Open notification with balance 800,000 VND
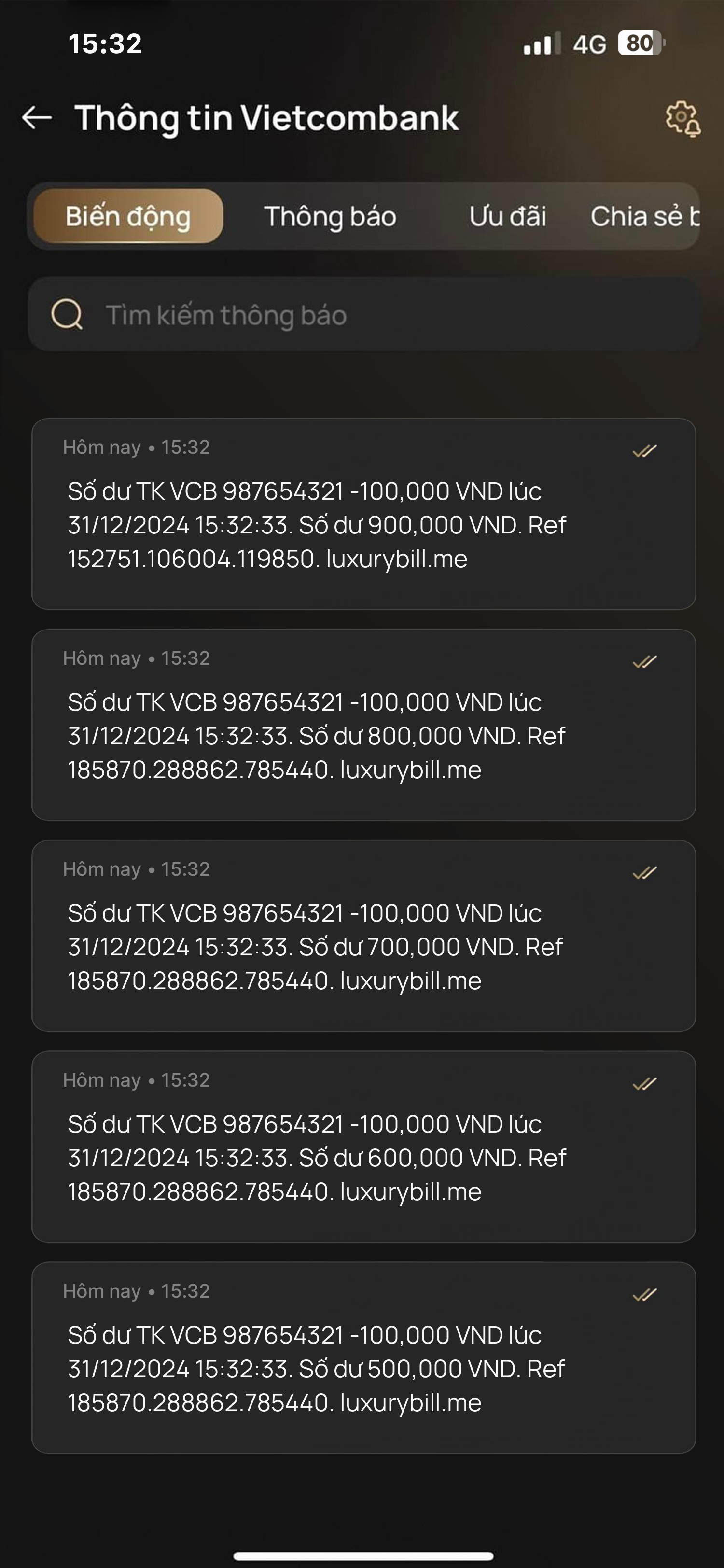 point(364,725)
